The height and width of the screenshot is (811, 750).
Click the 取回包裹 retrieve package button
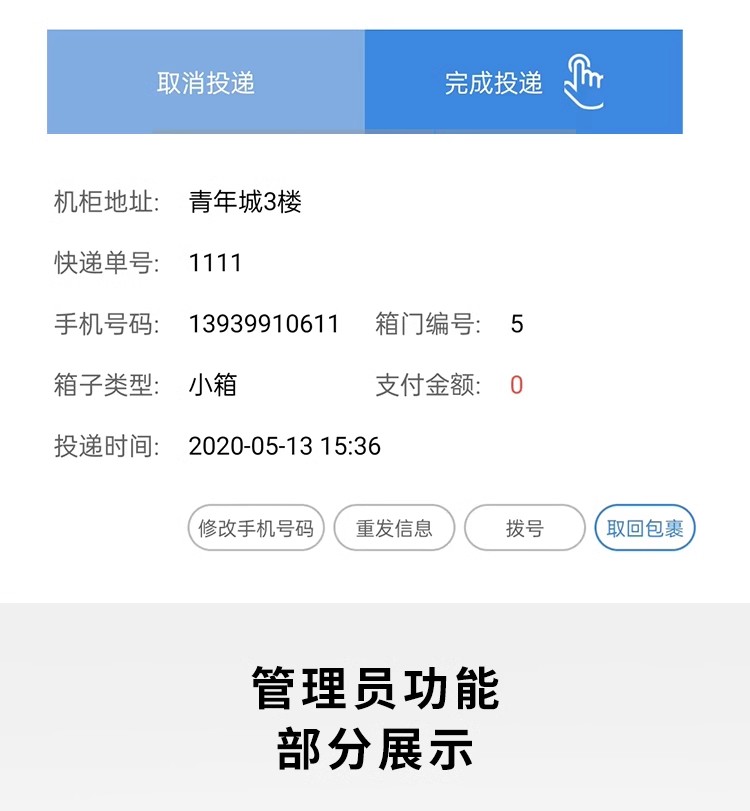tap(645, 525)
